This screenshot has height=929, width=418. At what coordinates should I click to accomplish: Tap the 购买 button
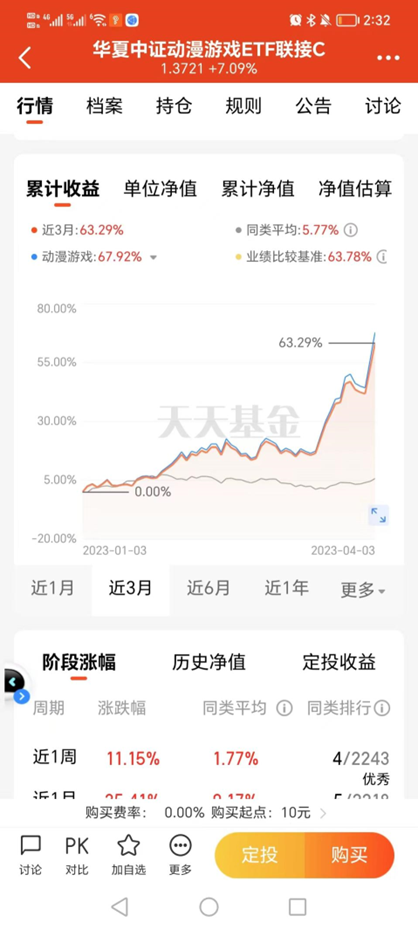349,855
